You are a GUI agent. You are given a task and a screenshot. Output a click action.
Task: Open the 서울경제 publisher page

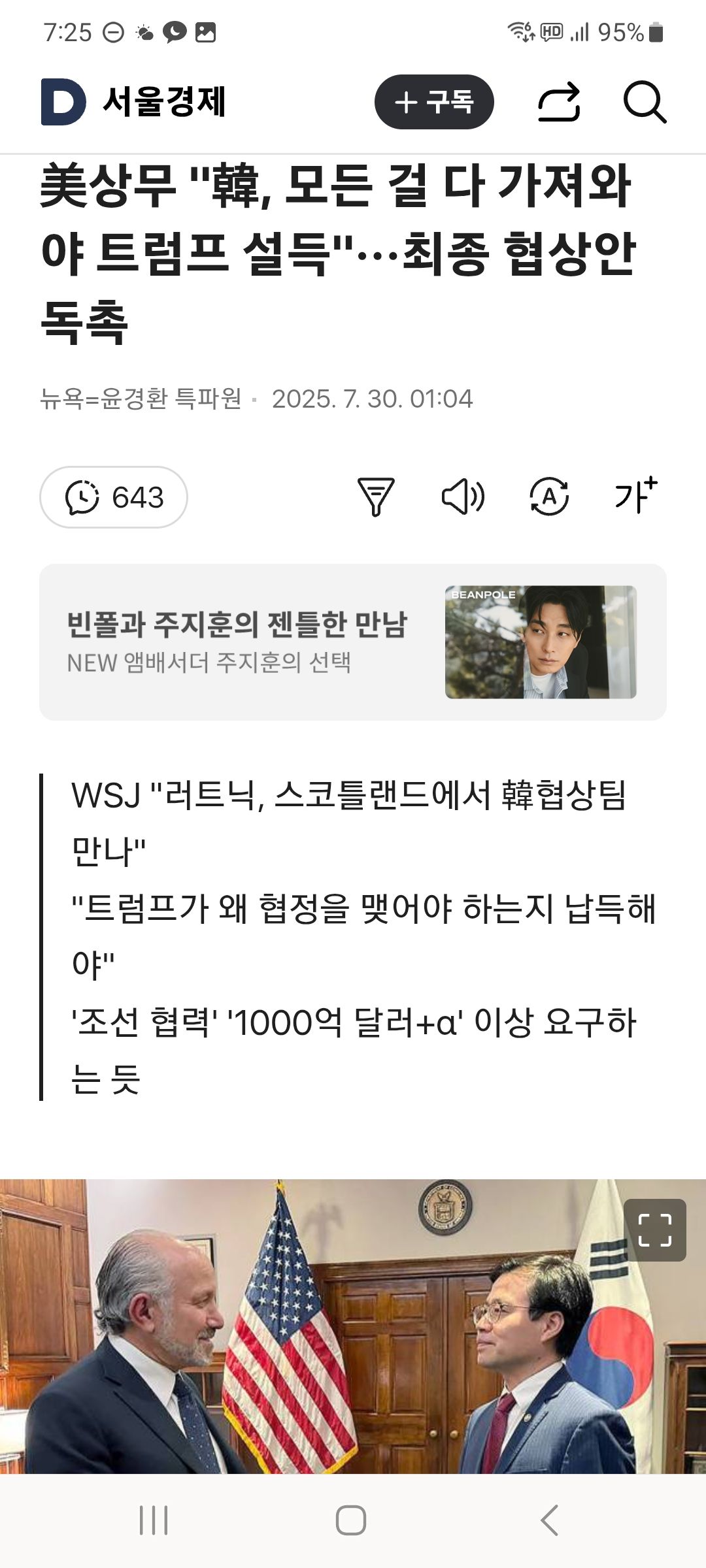click(x=134, y=102)
